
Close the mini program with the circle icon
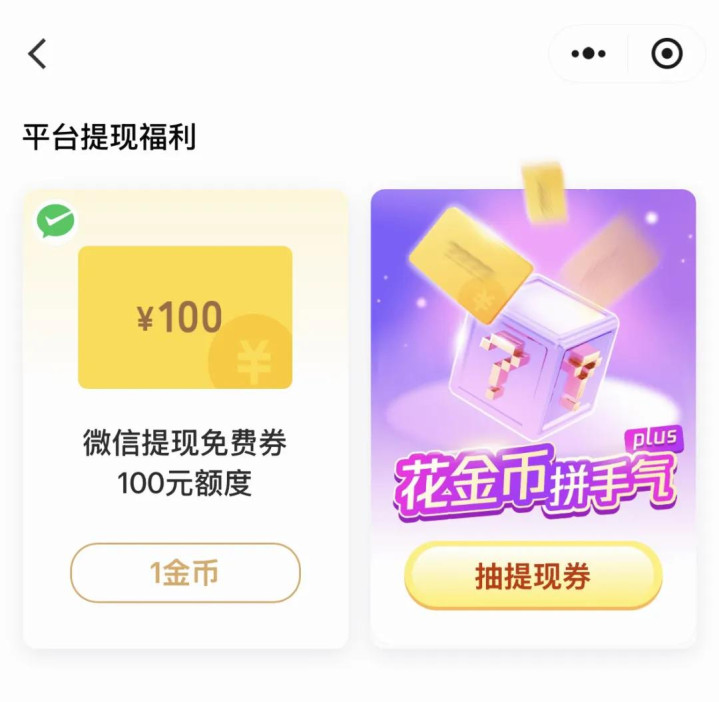[666, 54]
